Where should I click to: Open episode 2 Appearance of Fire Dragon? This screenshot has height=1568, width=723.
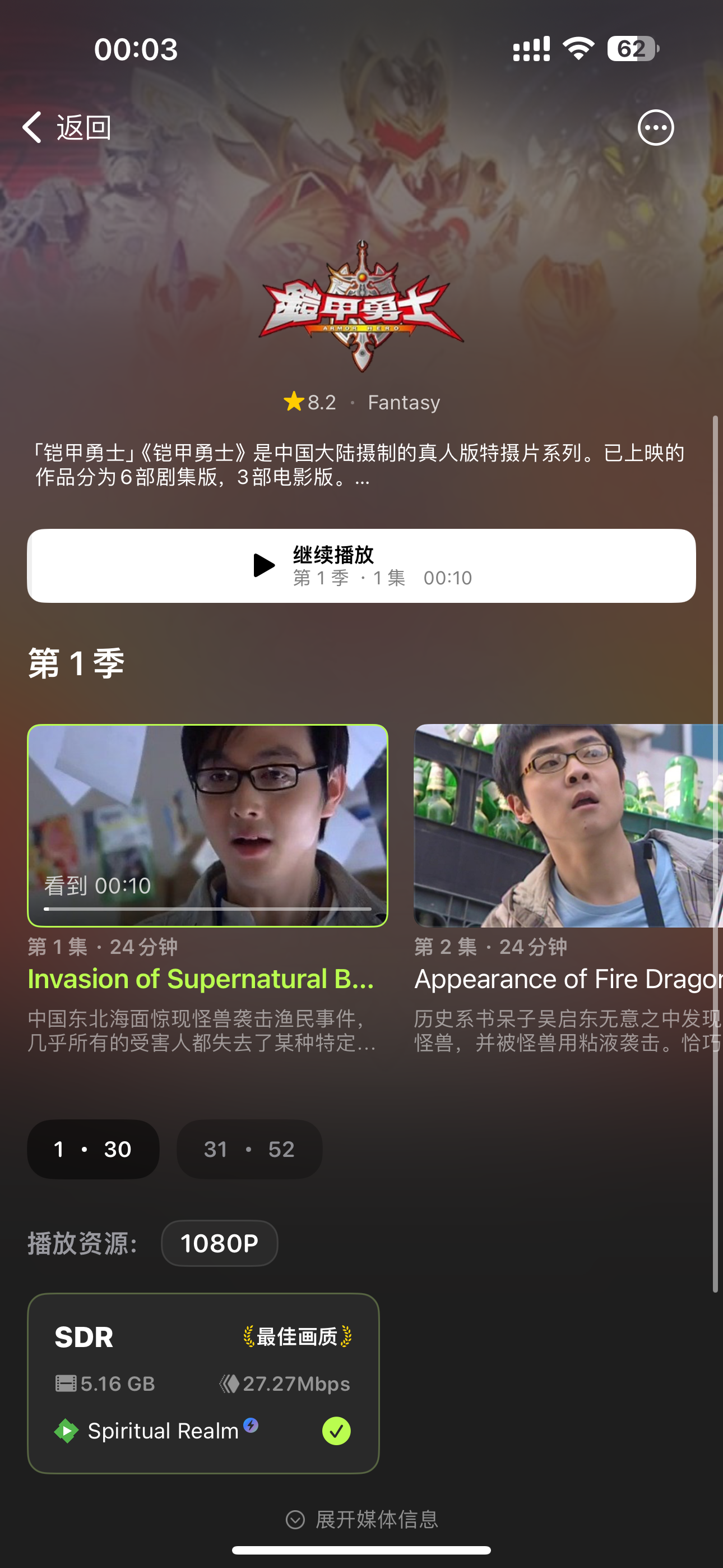pyautogui.click(x=568, y=825)
